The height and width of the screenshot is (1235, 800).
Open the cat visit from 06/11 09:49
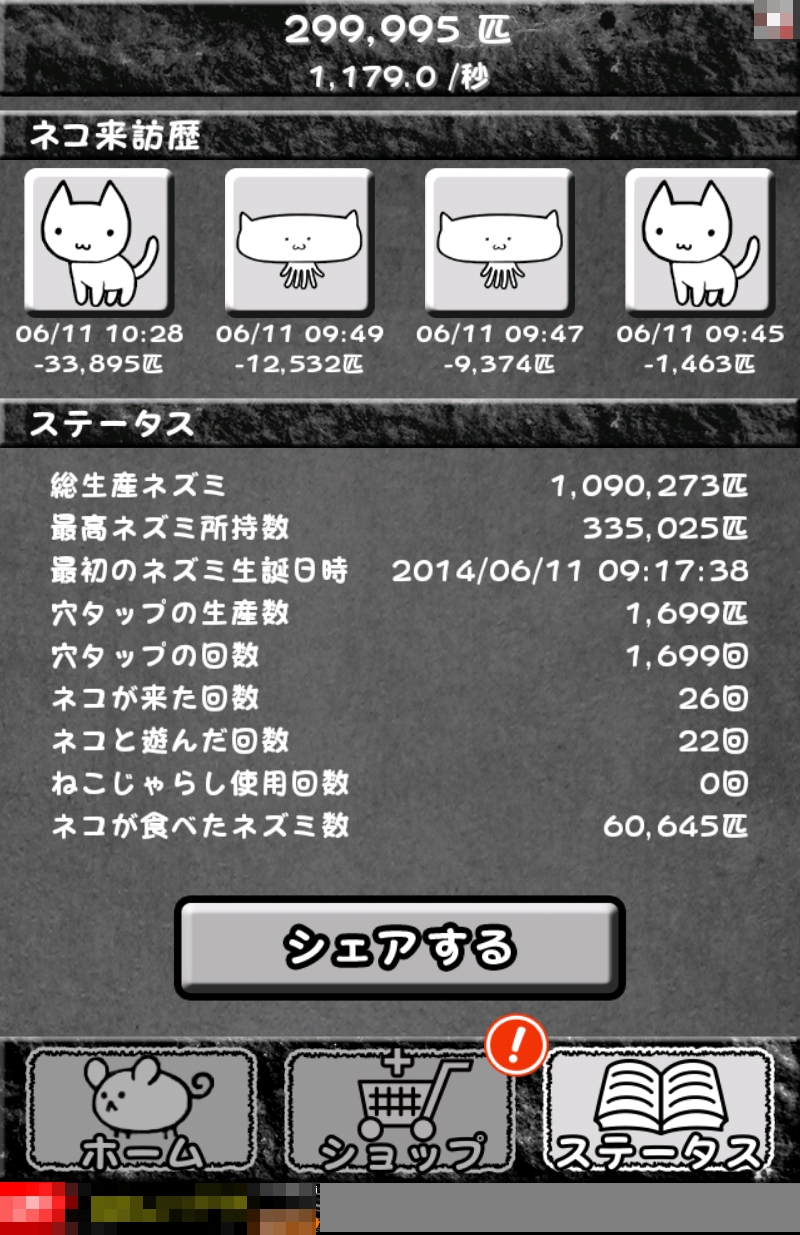tap(299, 243)
